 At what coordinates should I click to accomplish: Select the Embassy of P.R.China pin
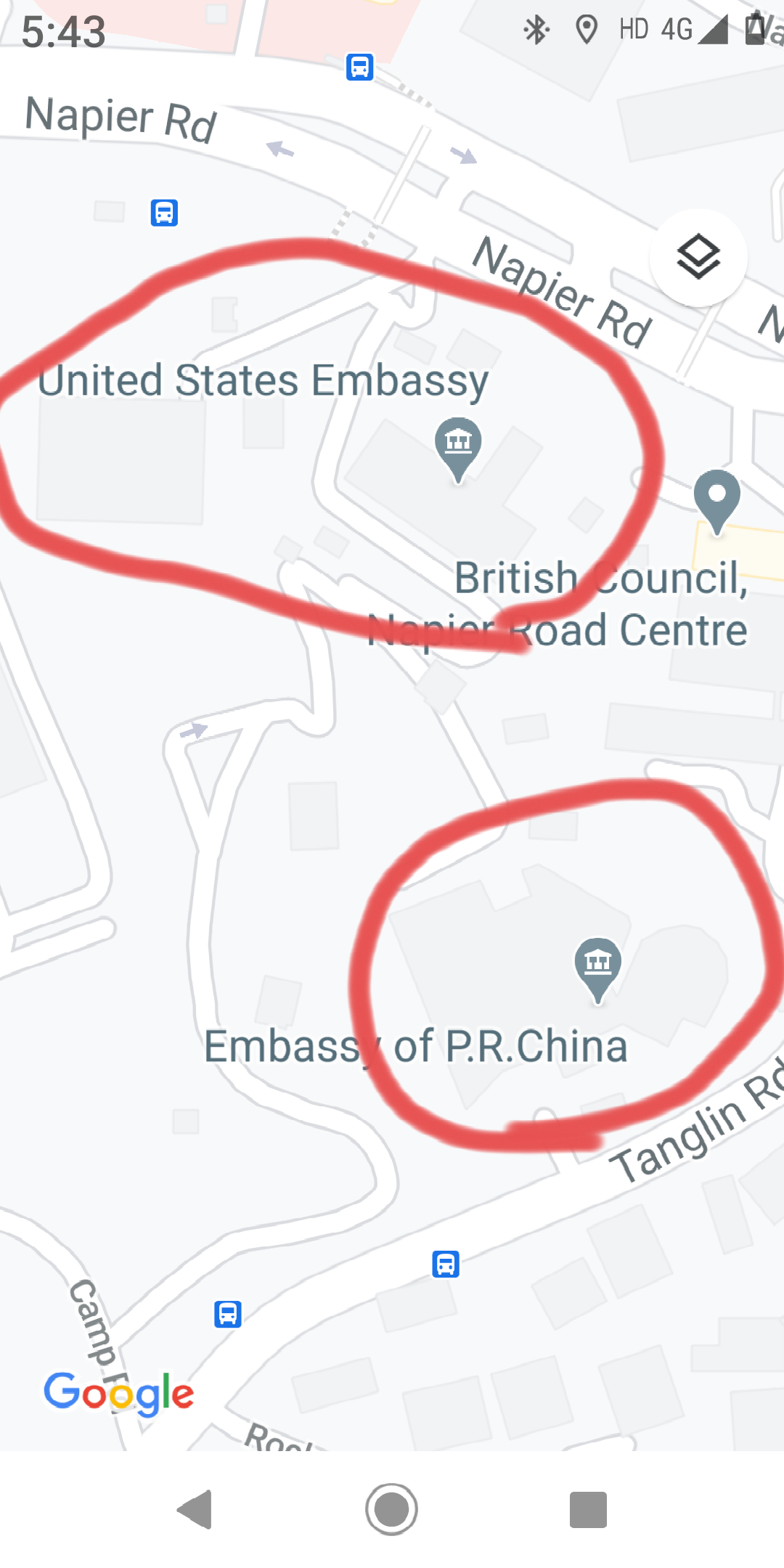[x=597, y=965]
